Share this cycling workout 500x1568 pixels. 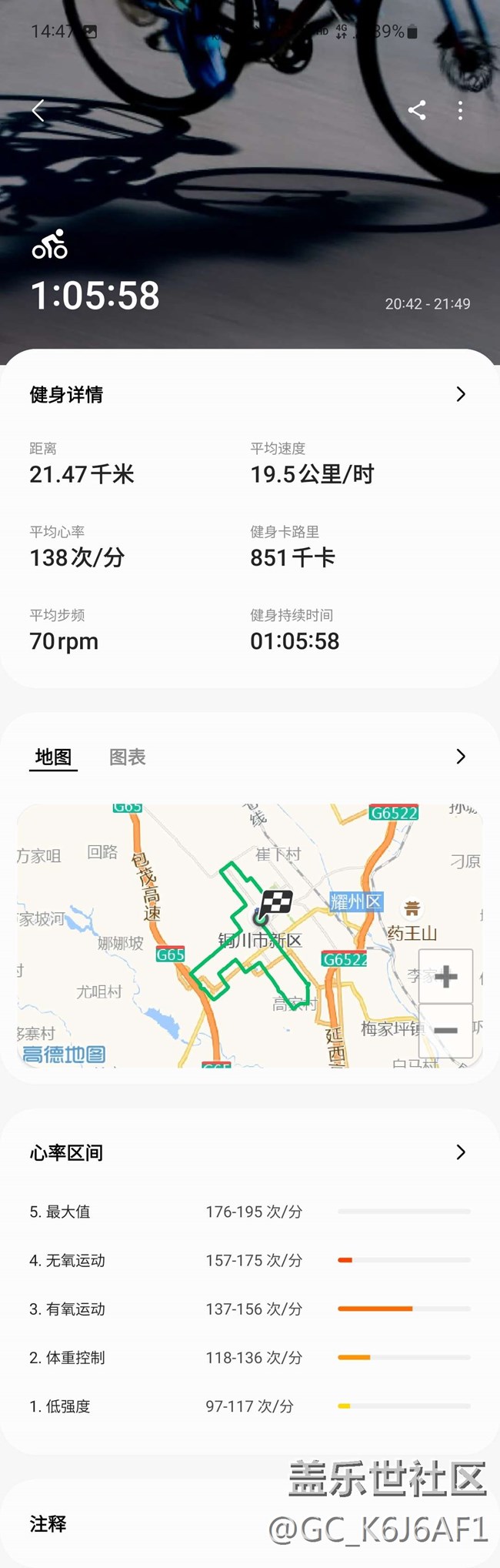[417, 111]
